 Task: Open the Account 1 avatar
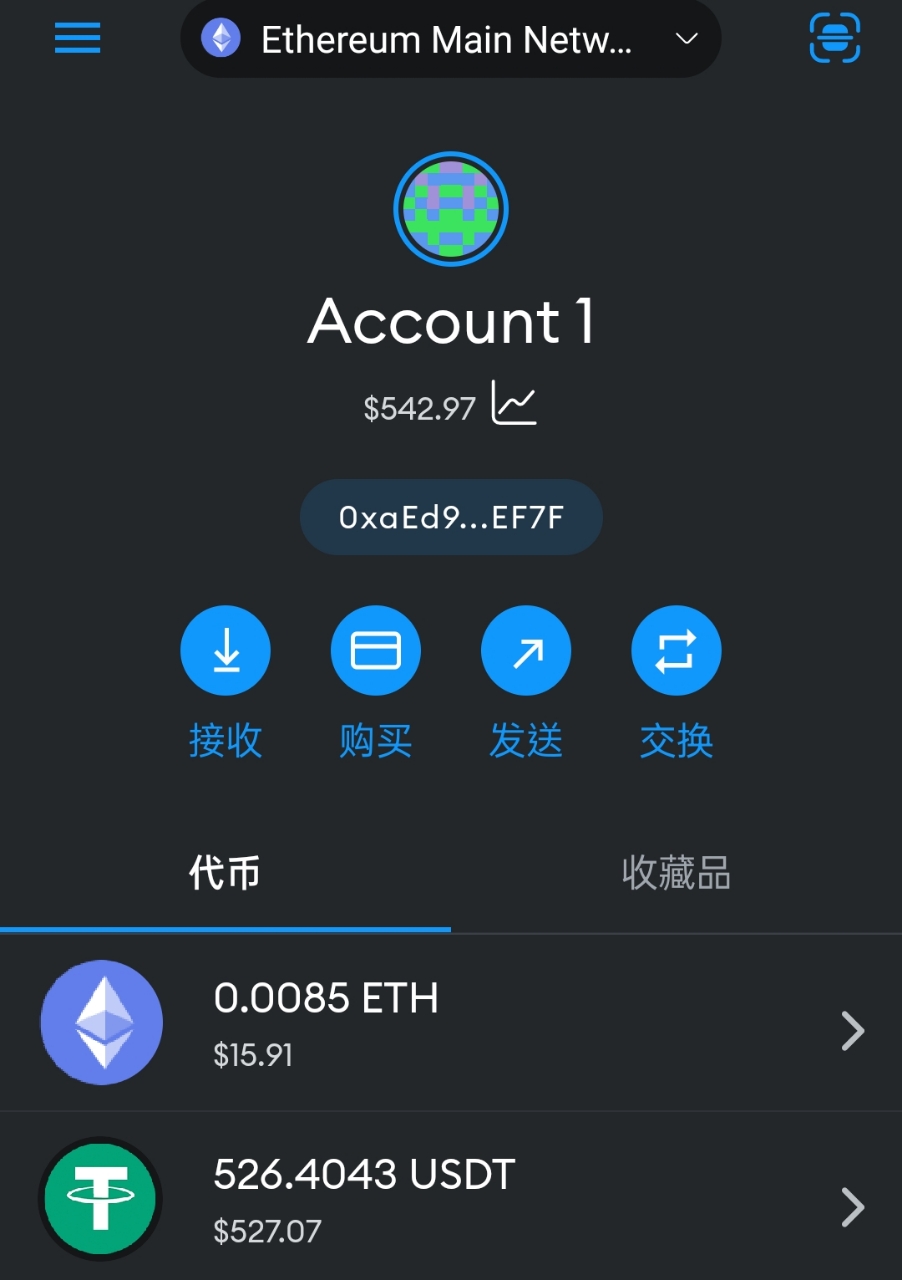point(451,209)
